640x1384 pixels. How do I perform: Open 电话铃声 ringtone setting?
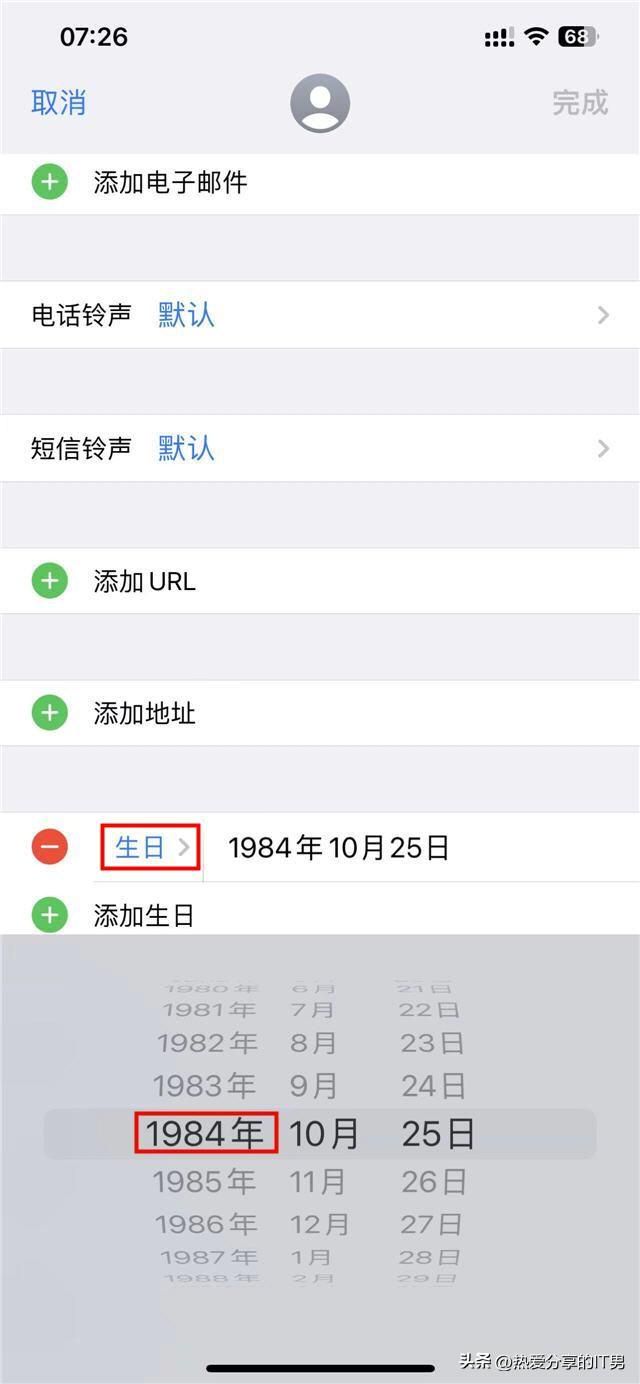320,315
